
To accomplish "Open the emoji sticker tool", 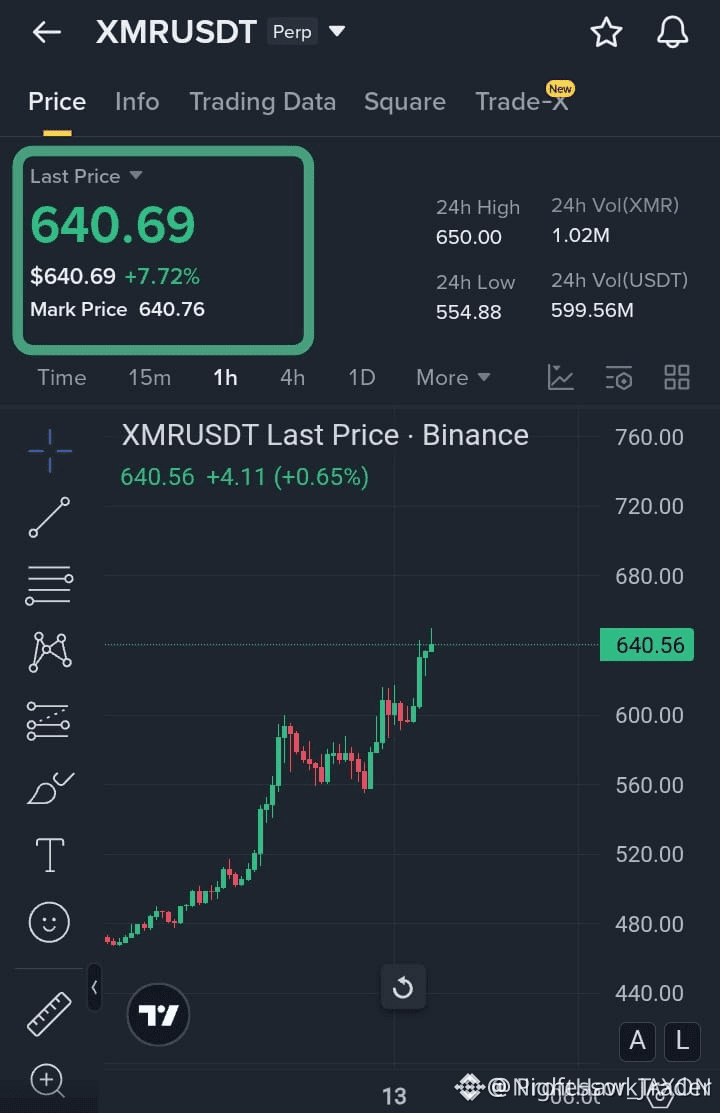I will (47, 921).
